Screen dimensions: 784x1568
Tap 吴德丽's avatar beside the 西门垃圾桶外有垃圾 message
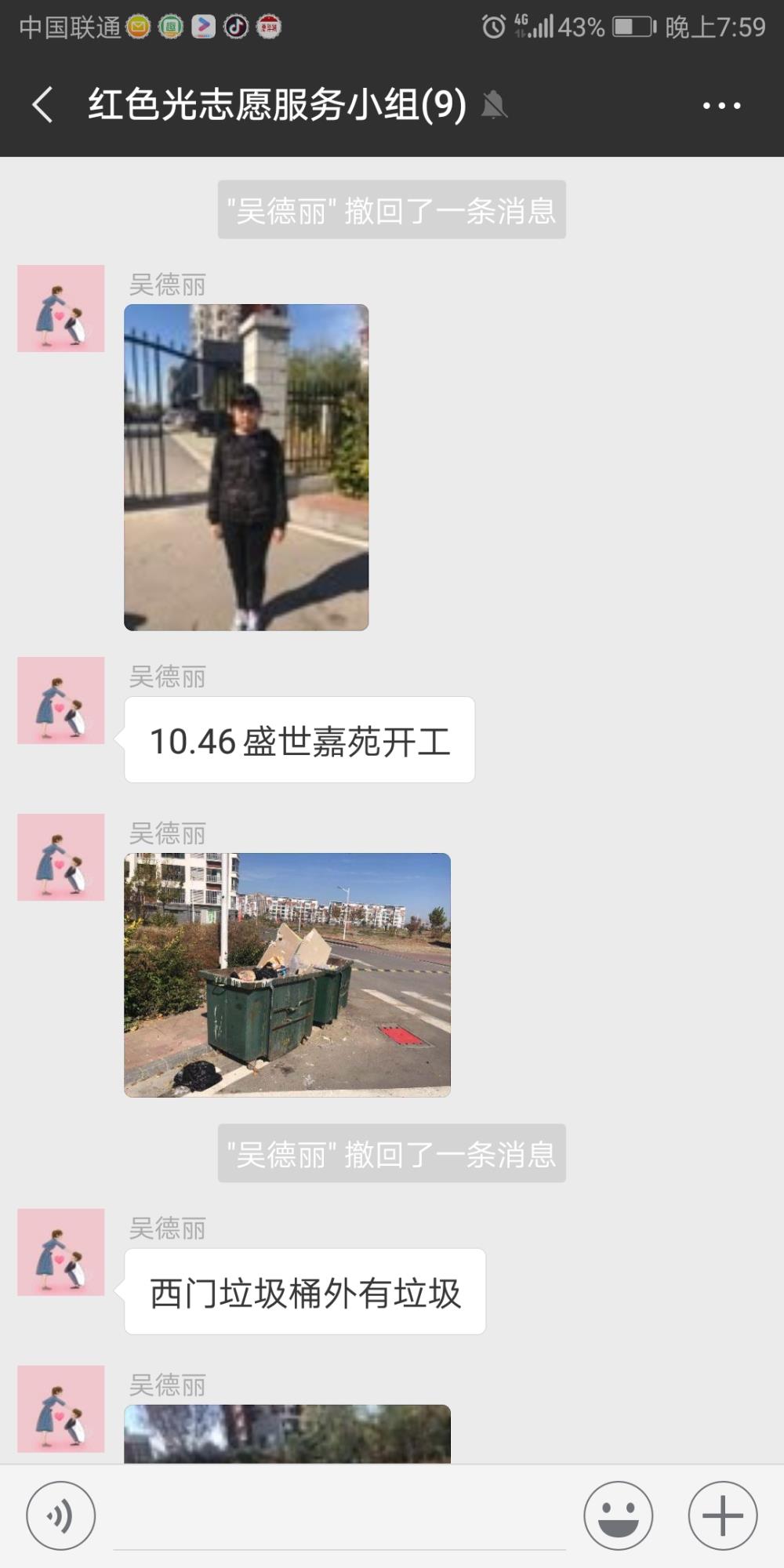(61, 1252)
